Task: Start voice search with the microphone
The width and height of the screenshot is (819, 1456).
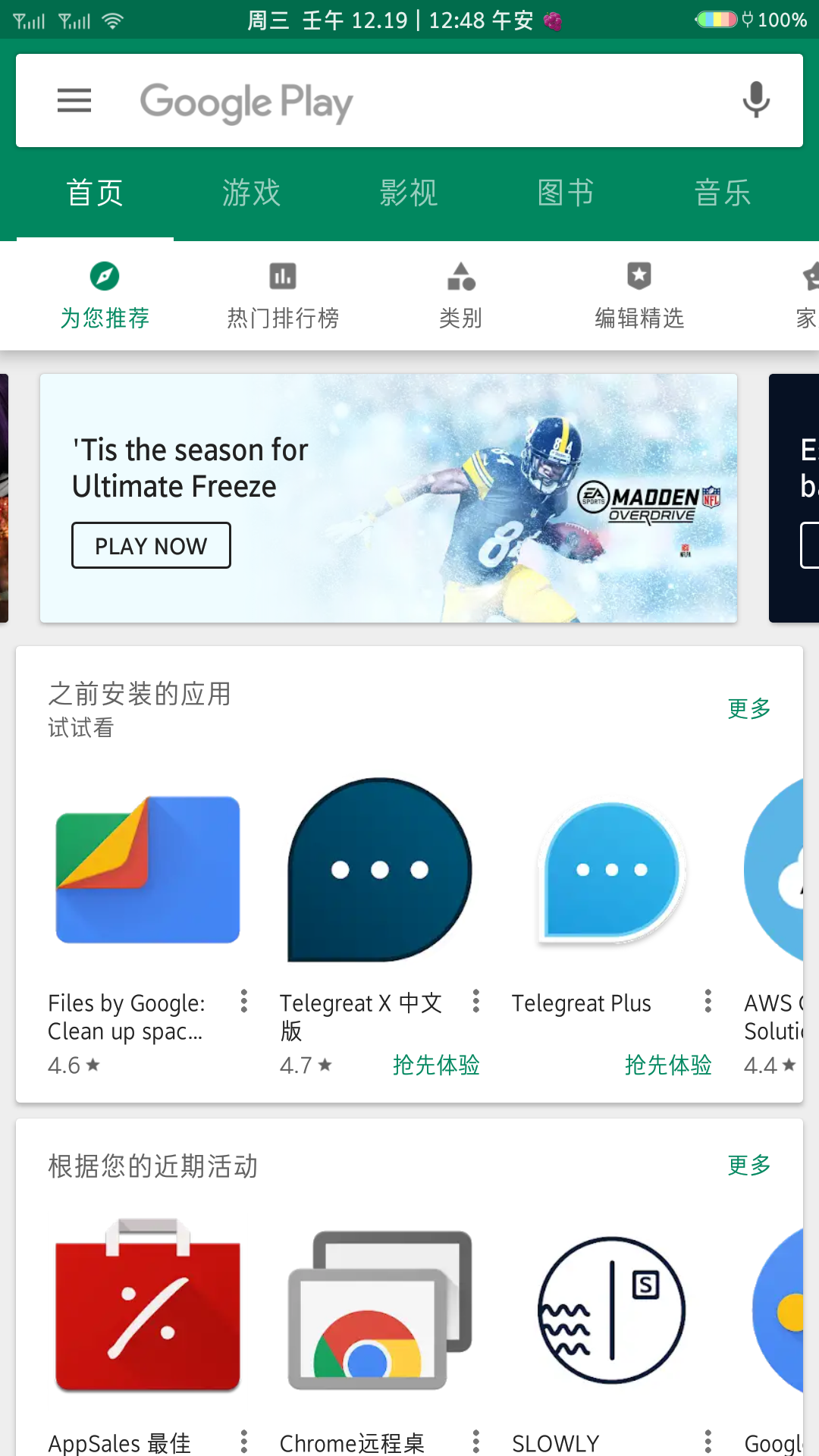Action: click(x=755, y=100)
